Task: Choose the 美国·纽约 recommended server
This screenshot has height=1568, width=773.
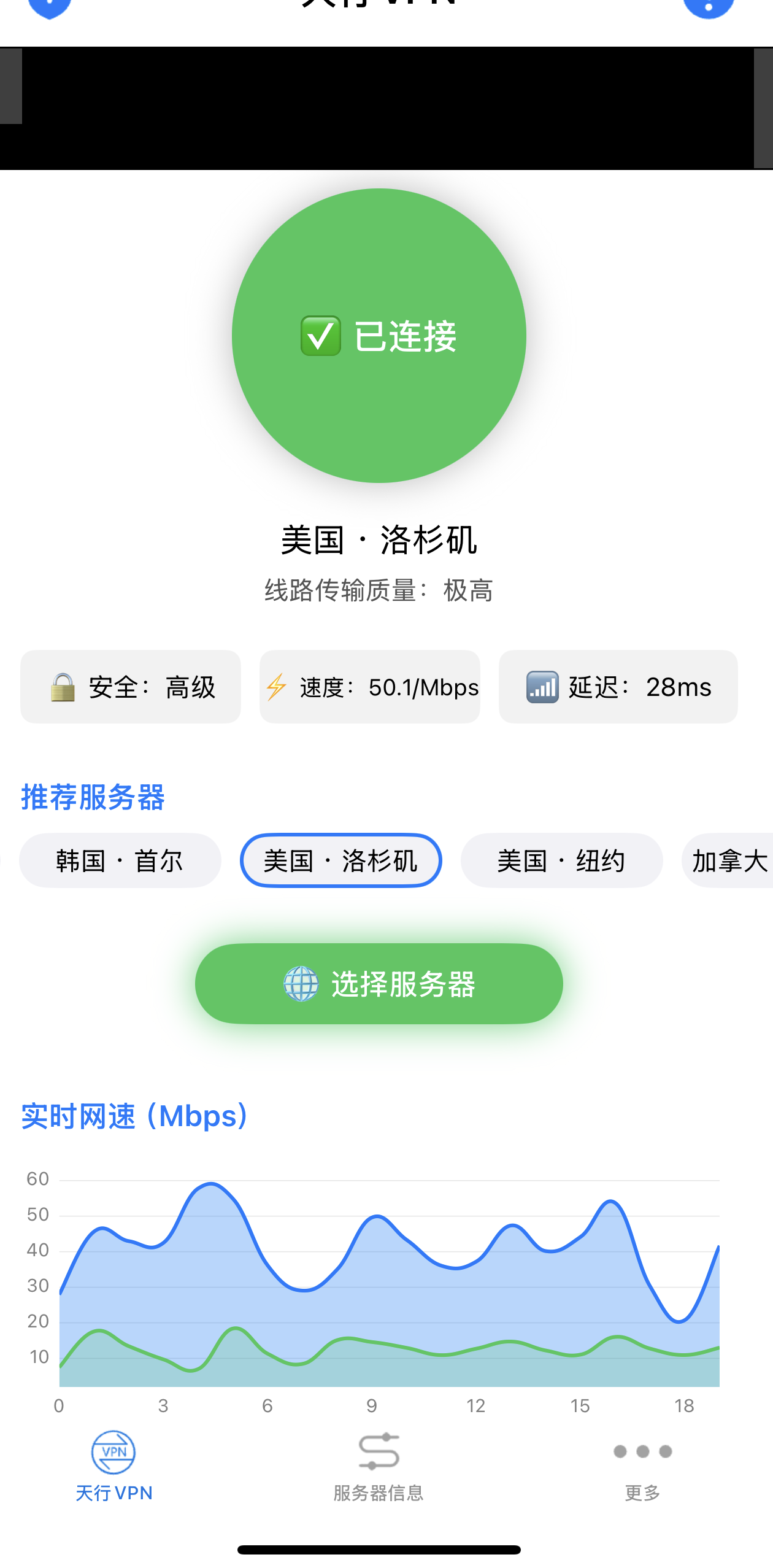Action: coord(562,860)
